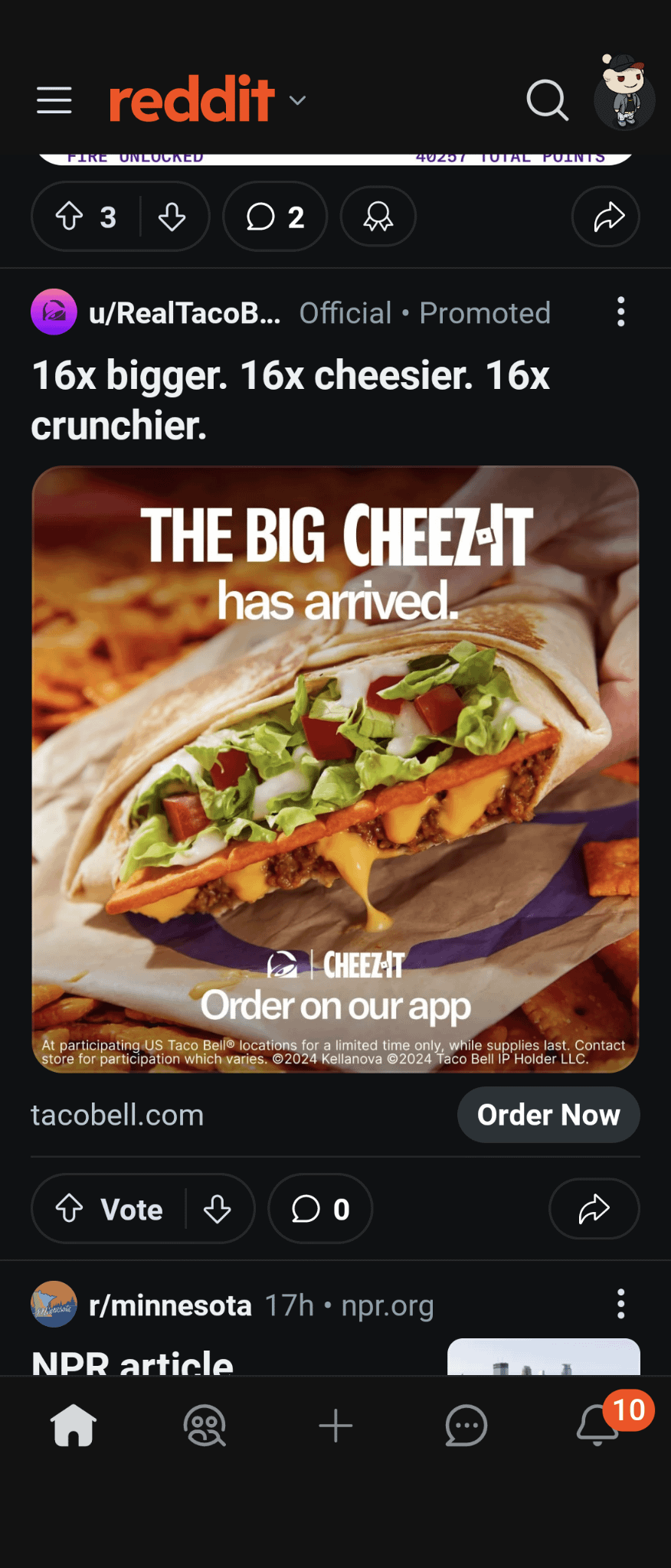This screenshot has height=1568, width=671.
Task: Expand the reddit feed dropdown
Action: 297,100
